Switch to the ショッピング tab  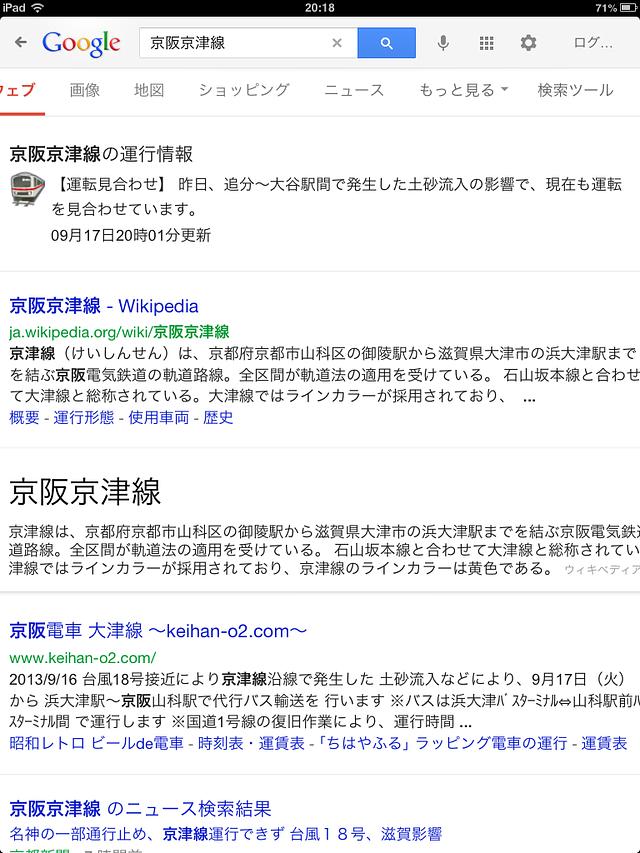(x=244, y=90)
